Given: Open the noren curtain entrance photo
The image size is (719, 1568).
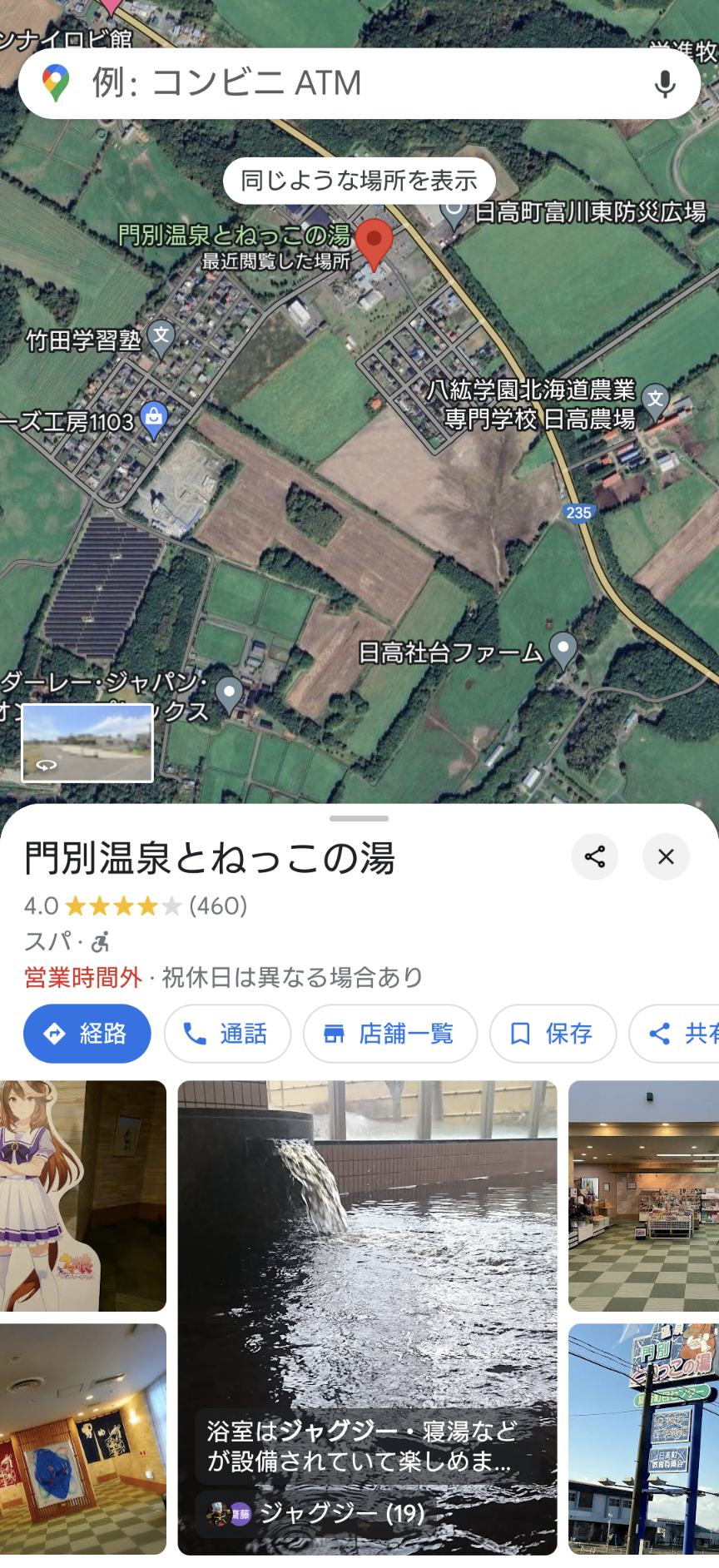Looking at the screenshot, I should pos(83,1438).
